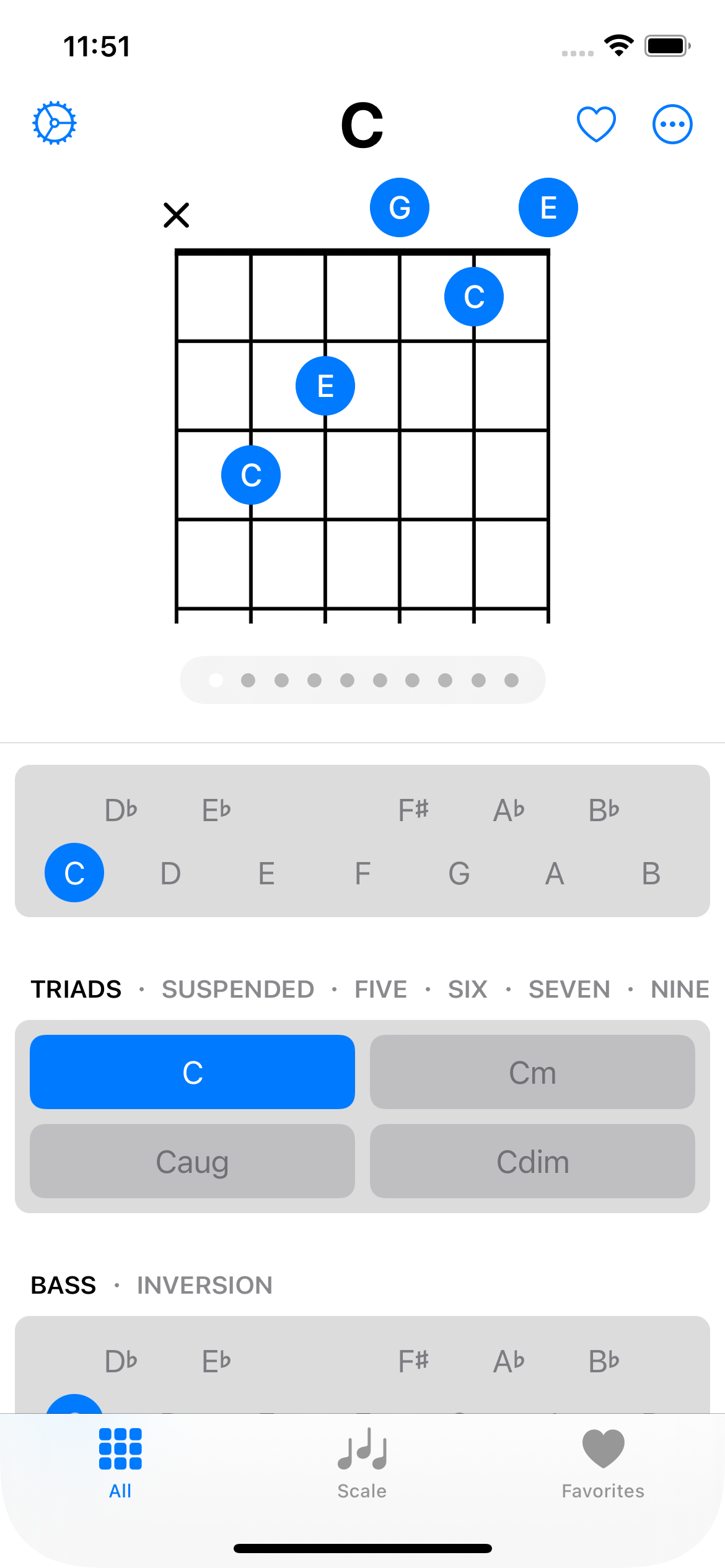The width and height of the screenshot is (725, 1568).
Task: Select root note F# in the upper note picker
Action: (413, 809)
